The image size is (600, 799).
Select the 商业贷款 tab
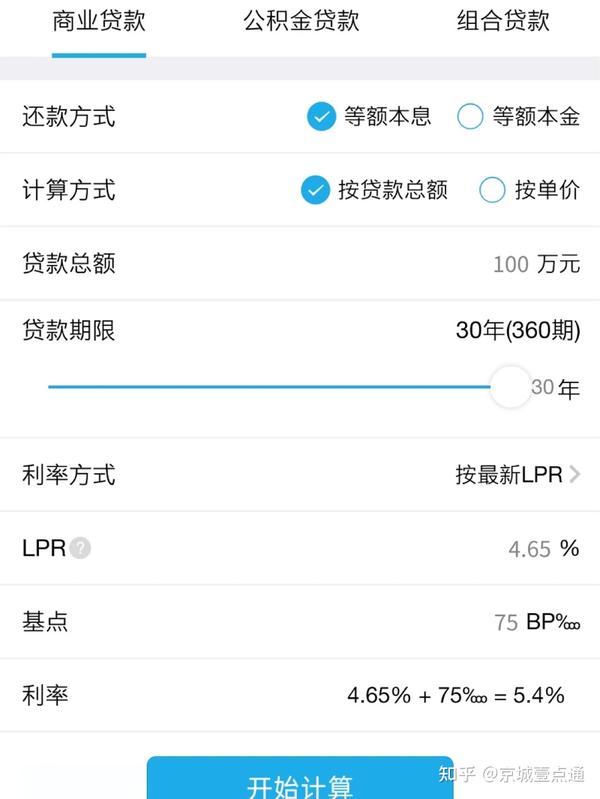pyautogui.click(x=99, y=21)
